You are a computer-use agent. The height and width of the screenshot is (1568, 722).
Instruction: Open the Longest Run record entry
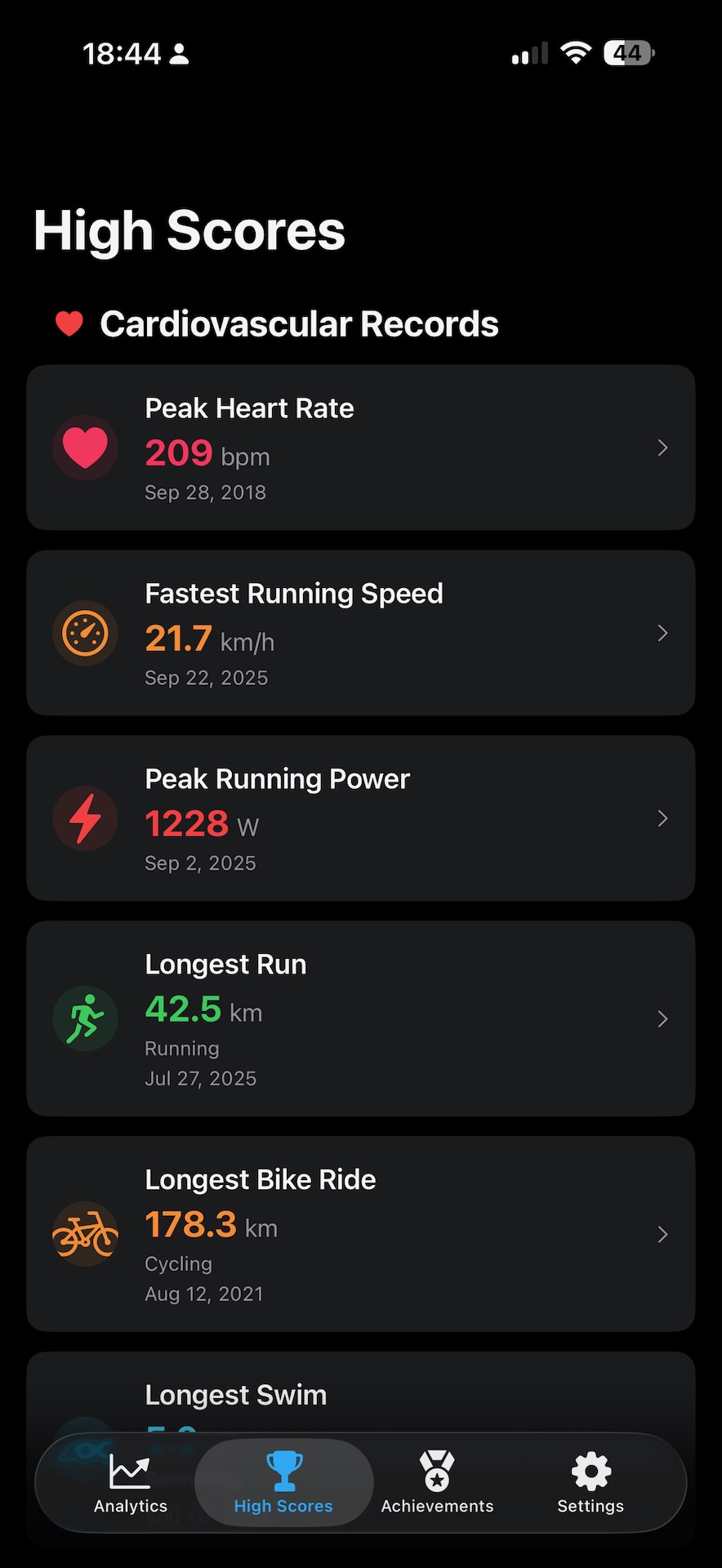[x=361, y=1018]
